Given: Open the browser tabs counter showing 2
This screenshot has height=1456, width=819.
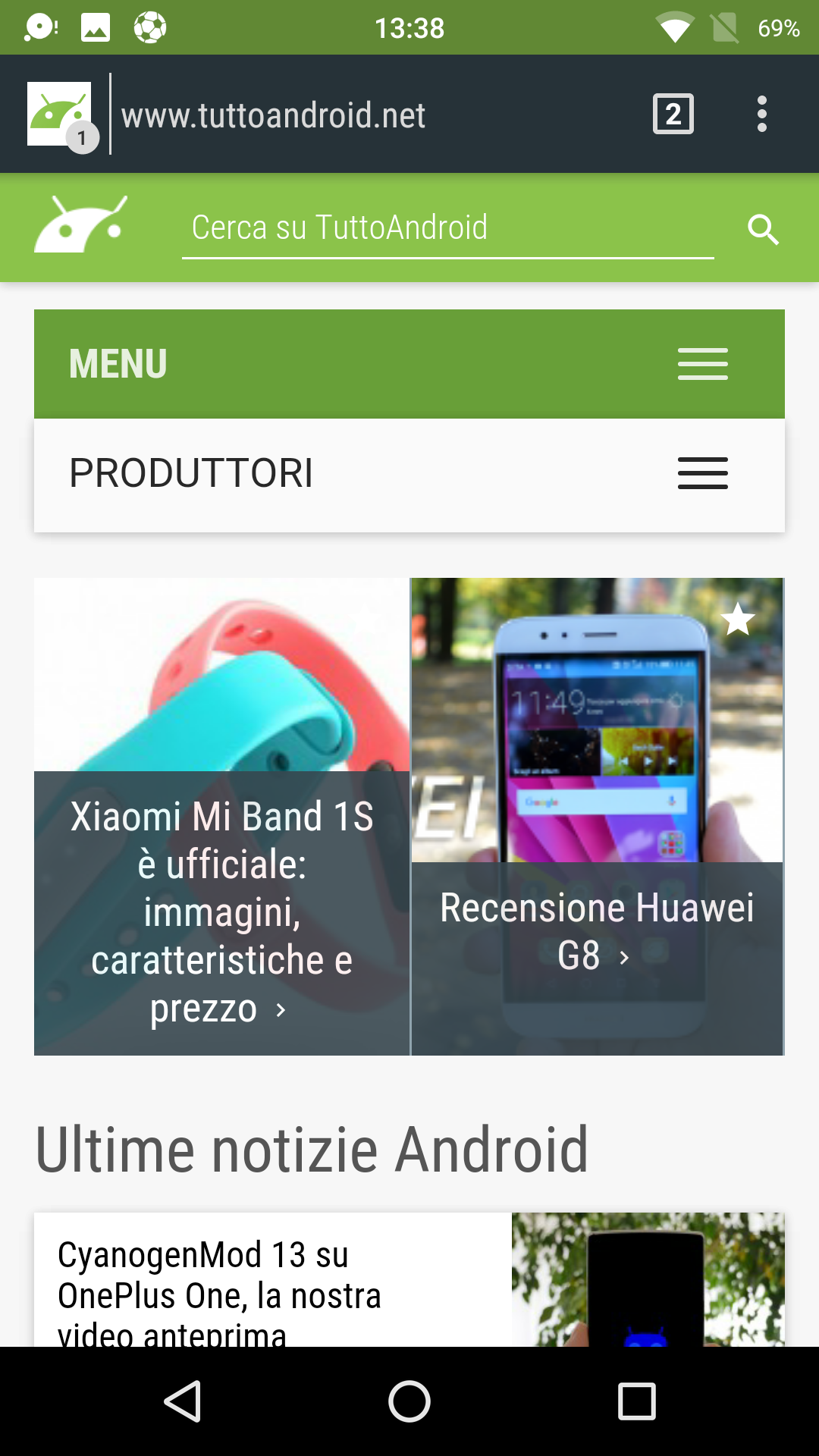Looking at the screenshot, I should click(x=673, y=114).
